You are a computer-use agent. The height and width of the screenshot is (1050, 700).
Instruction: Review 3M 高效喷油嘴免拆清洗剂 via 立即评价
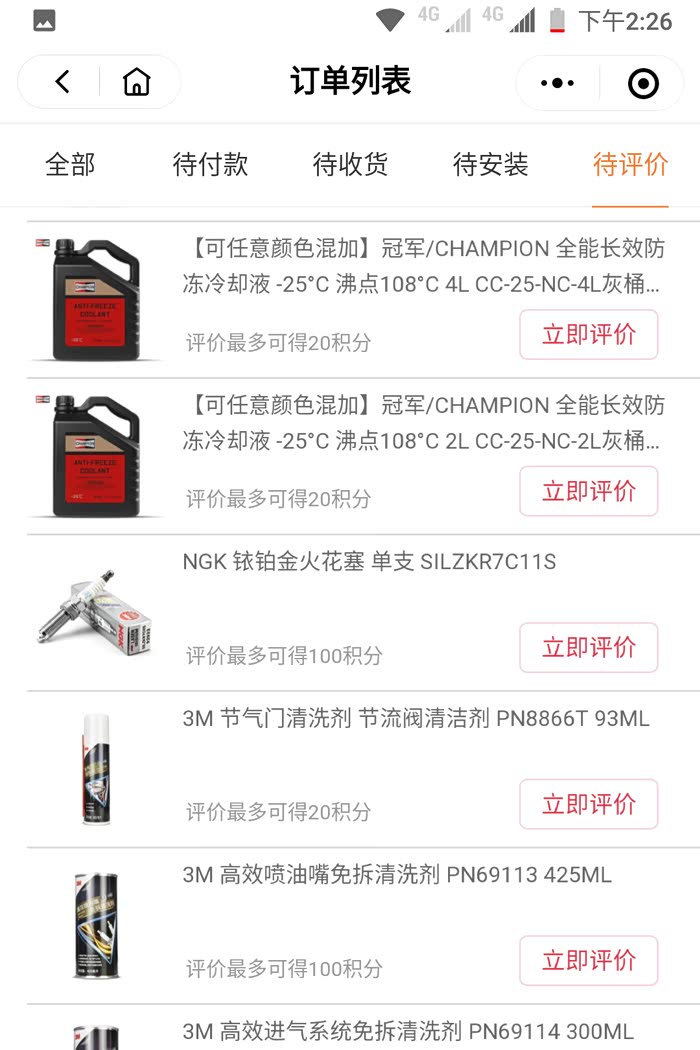pos(588,961)
